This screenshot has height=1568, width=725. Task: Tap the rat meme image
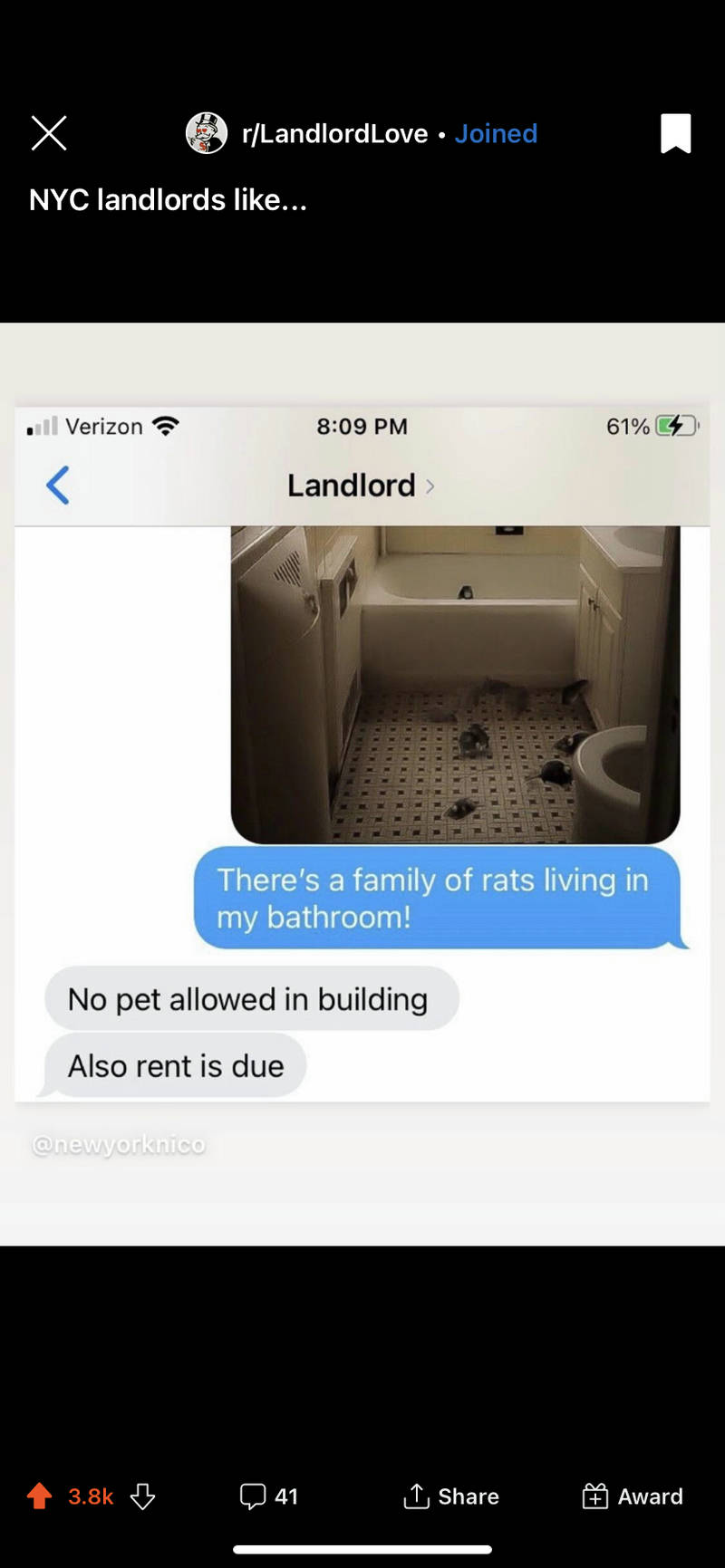click(x=362, y=784)
